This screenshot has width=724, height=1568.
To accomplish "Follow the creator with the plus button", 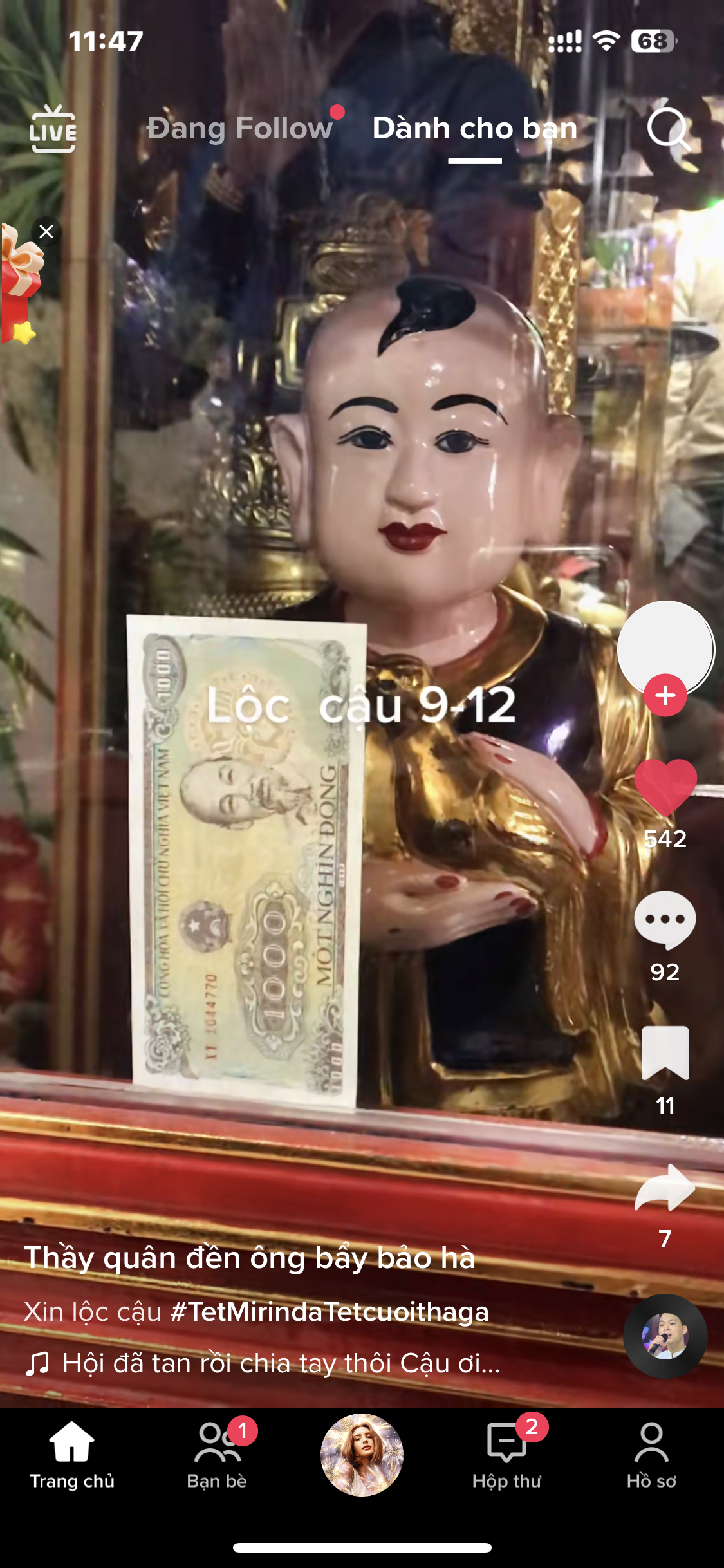I will (x=665, y=695).
